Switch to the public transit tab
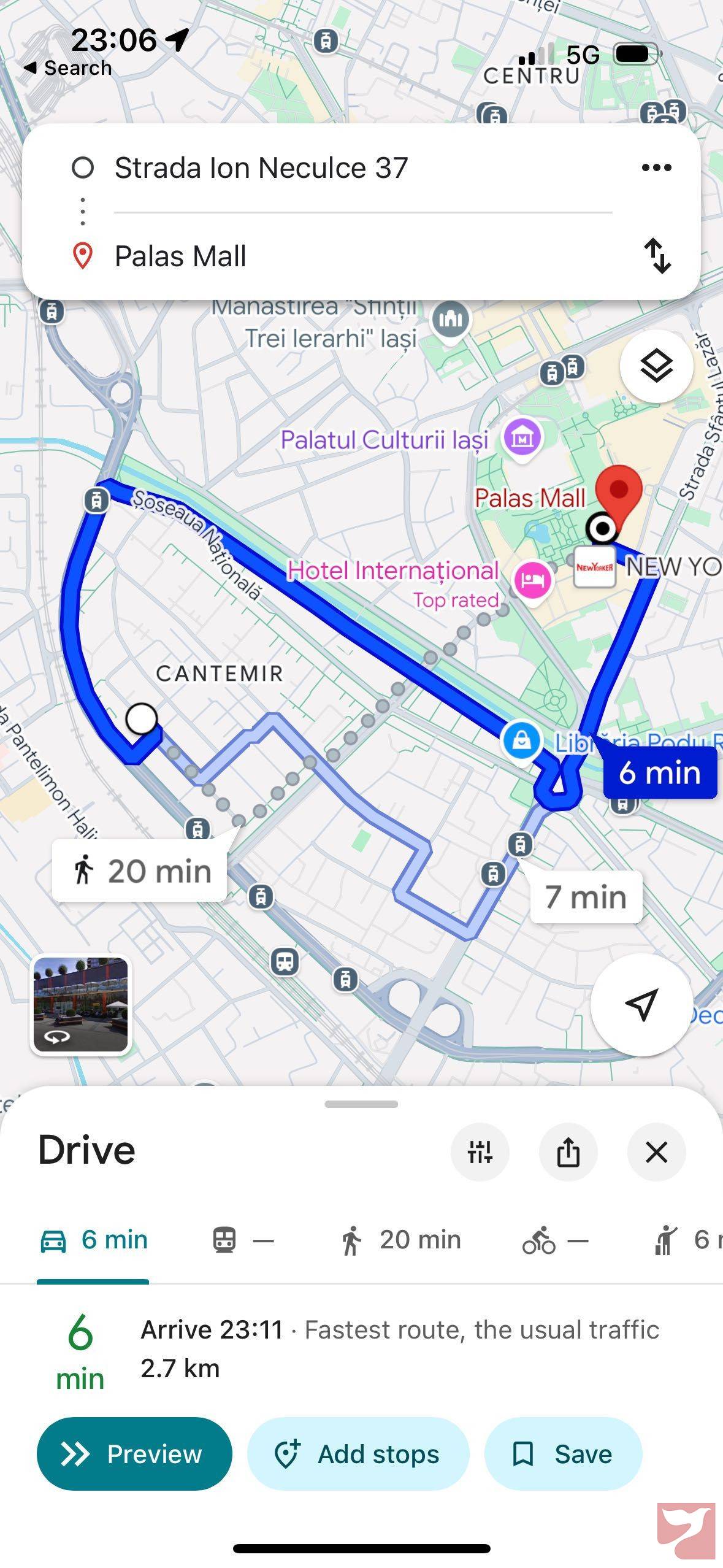 click(x=243, y=1239)
